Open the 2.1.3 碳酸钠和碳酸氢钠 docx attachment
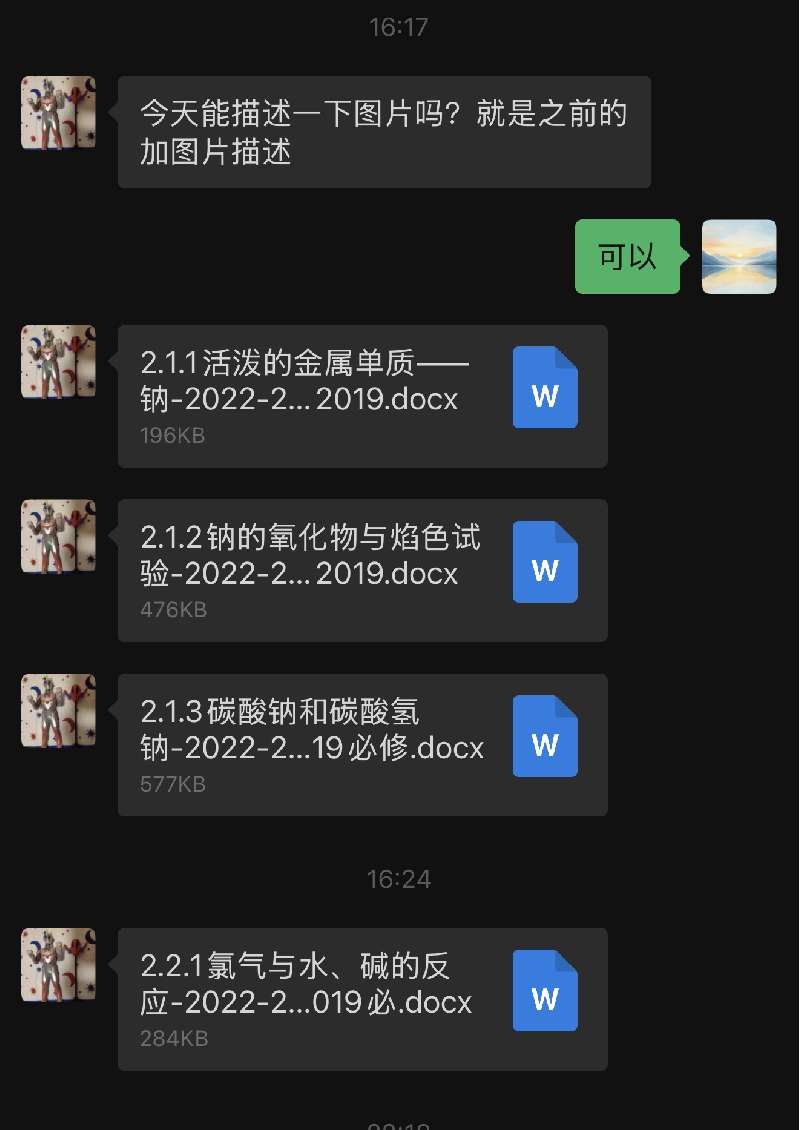This screenshot has width=800, height=1130. [362, 745]
